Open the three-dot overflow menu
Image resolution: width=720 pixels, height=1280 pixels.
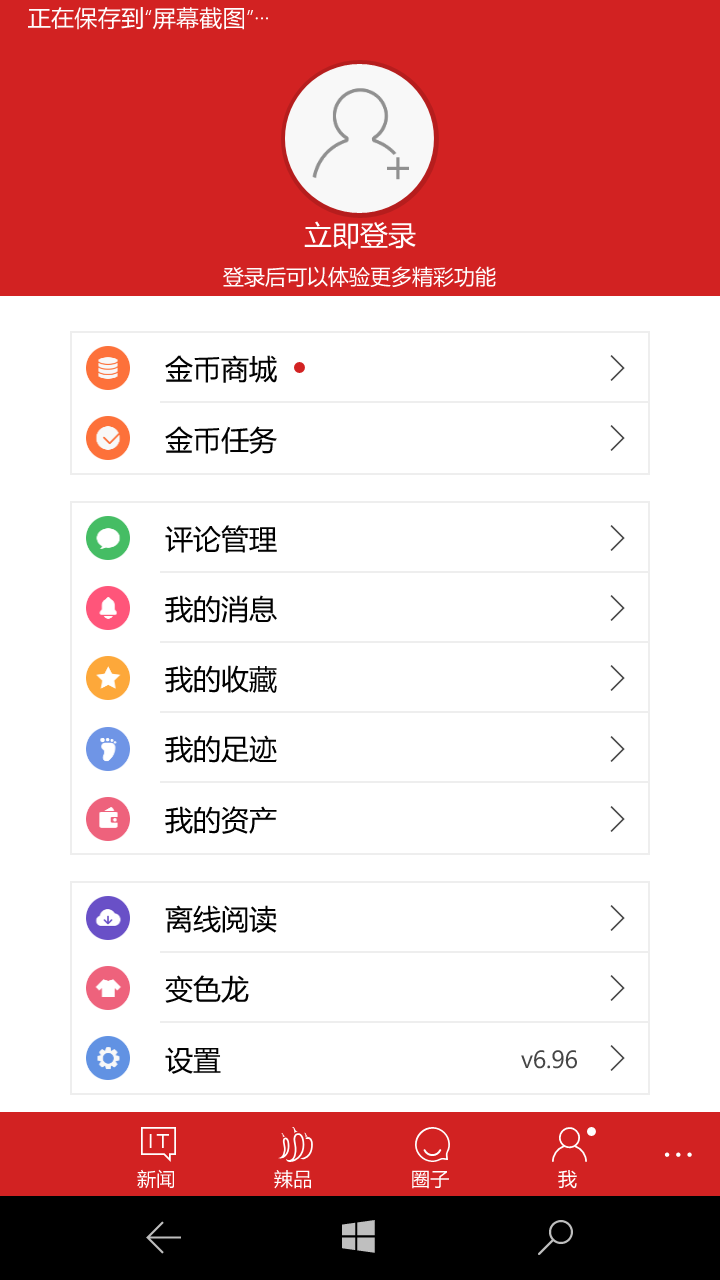[678, 1155]
